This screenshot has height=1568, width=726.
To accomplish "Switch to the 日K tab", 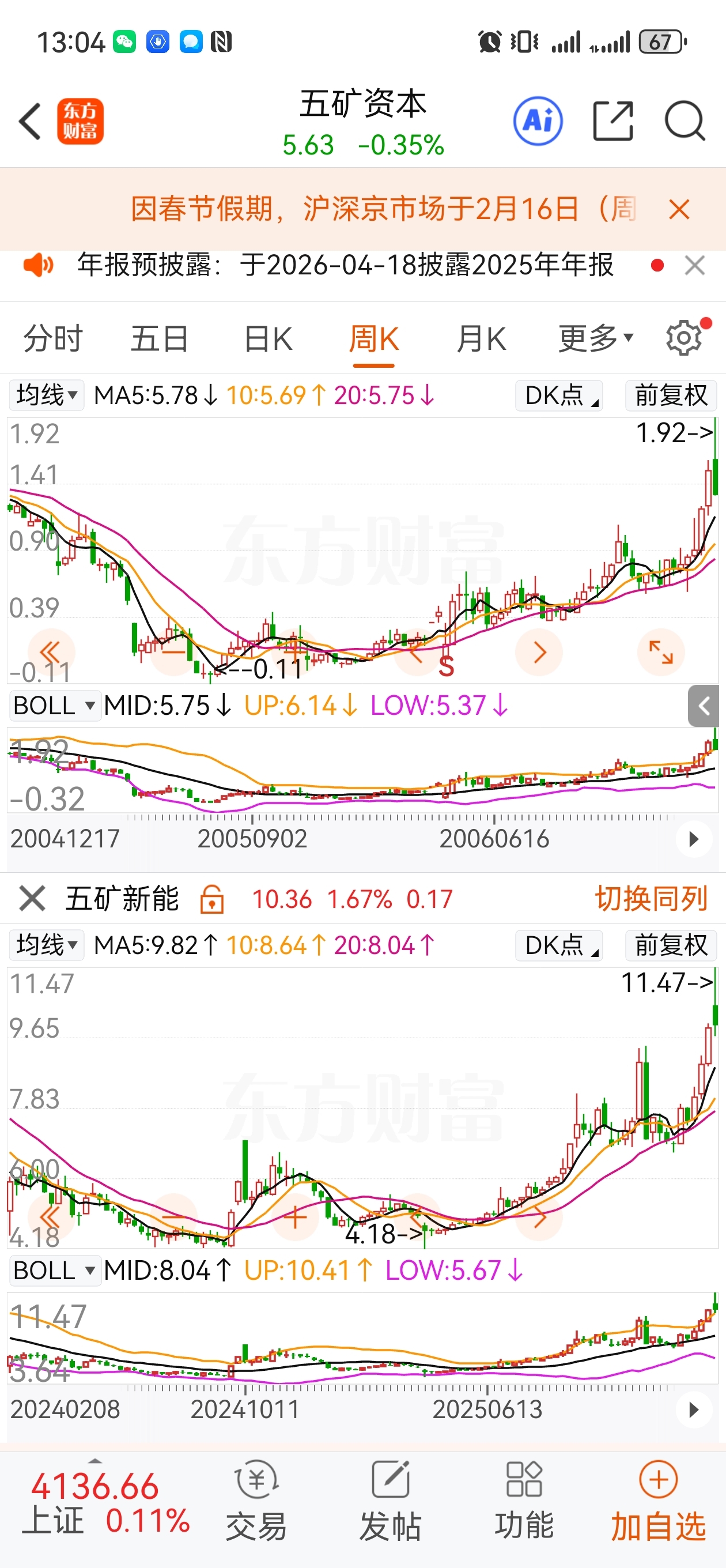I will point(268,338).
